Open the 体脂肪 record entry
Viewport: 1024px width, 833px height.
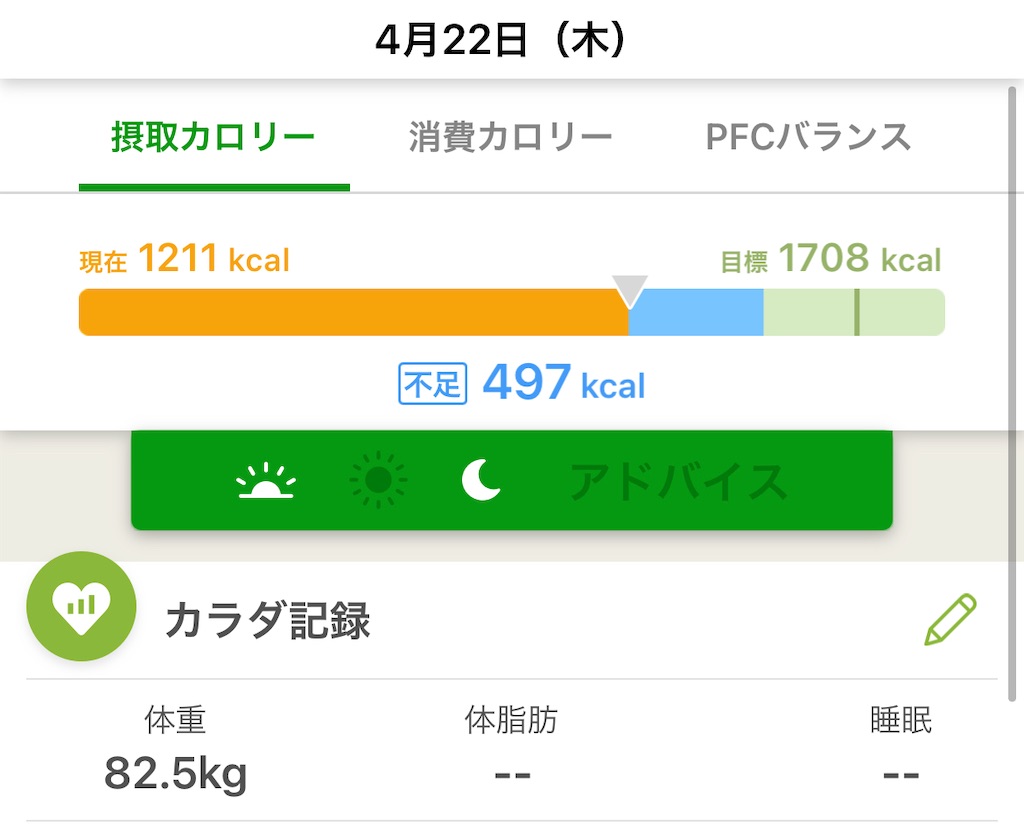[x=511, y=750]
